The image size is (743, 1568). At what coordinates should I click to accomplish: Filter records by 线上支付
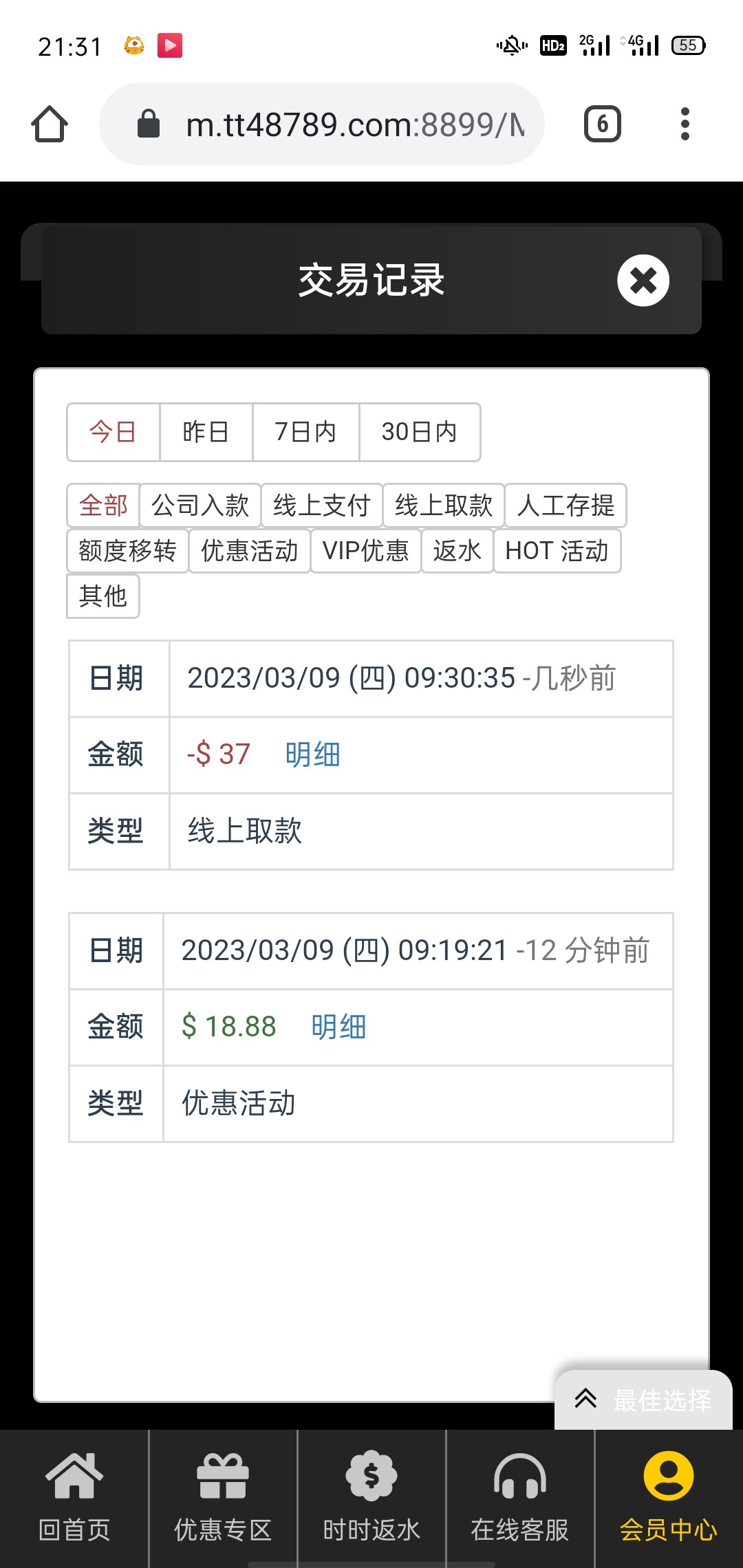321,505
